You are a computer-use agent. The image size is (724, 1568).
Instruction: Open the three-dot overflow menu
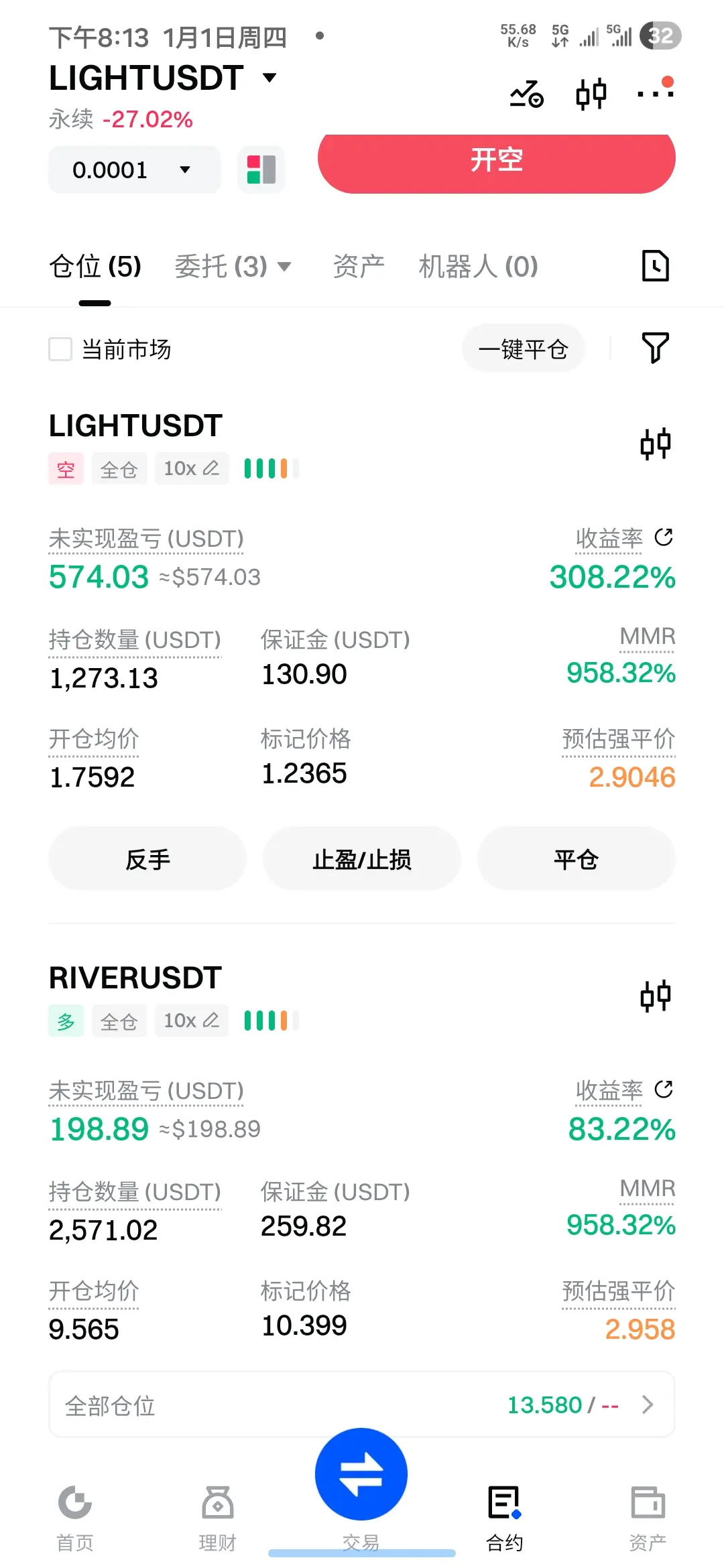pyautogui.click(x=655, y=93)
